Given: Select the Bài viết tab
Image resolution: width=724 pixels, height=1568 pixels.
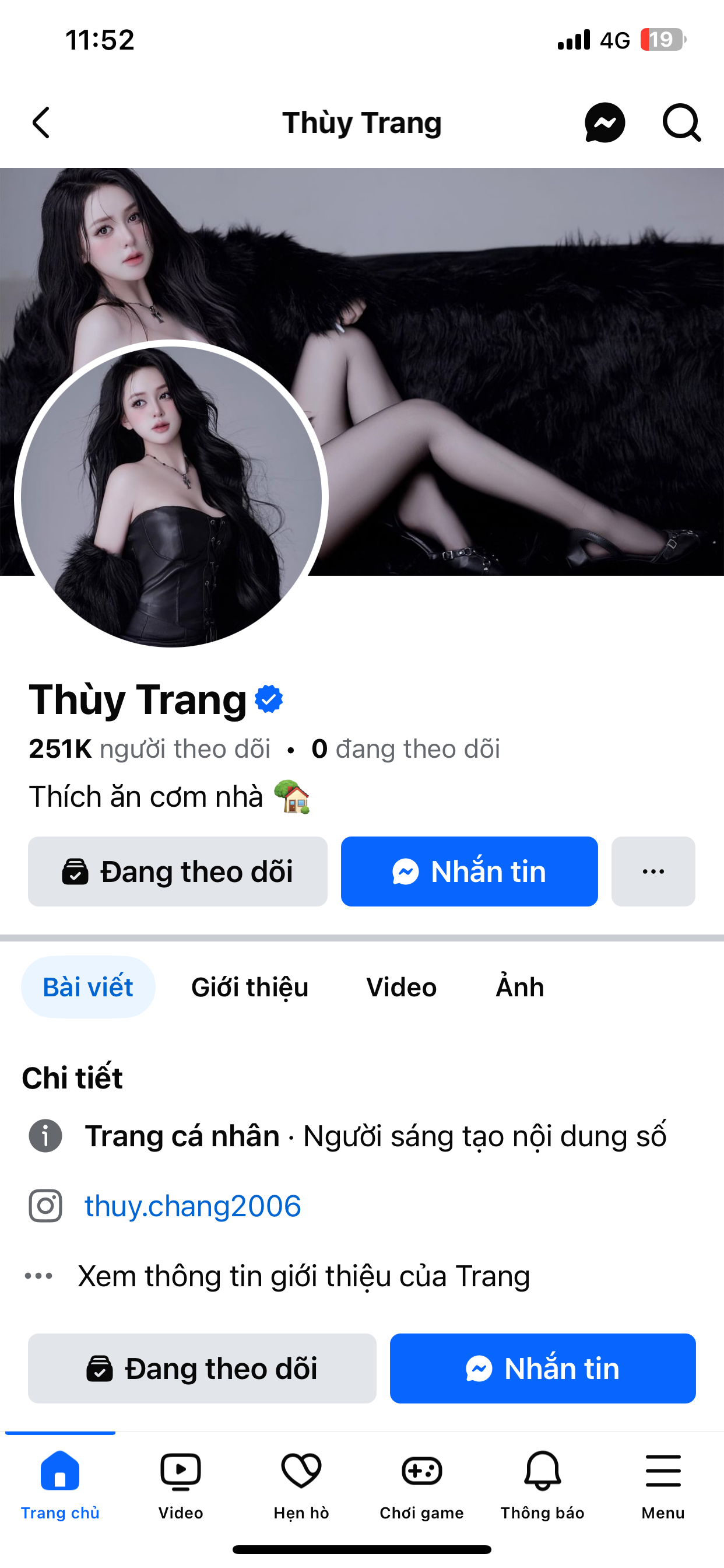Looking at the screenshot, I should [87, 986].
